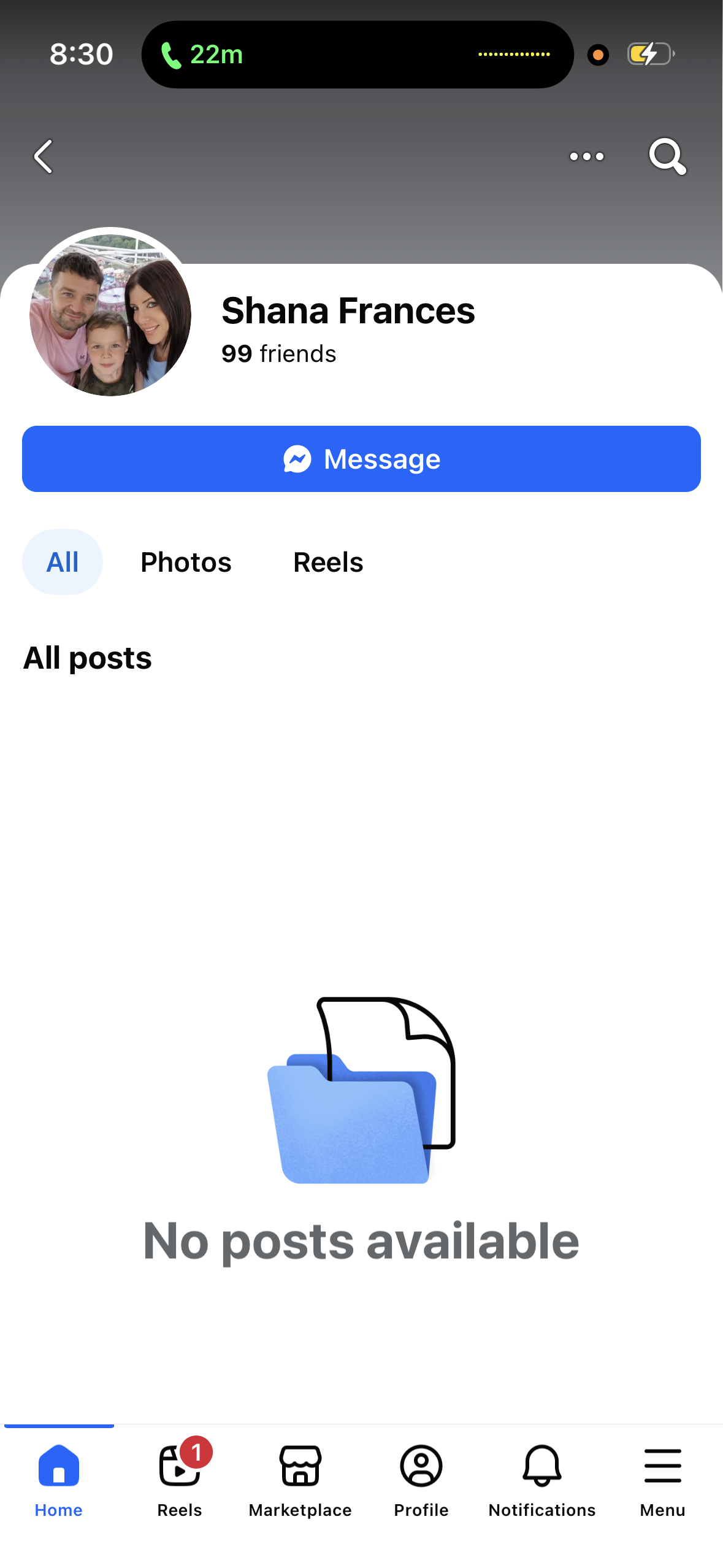View Shana Frances's profile picture

(x=110, y=315)
